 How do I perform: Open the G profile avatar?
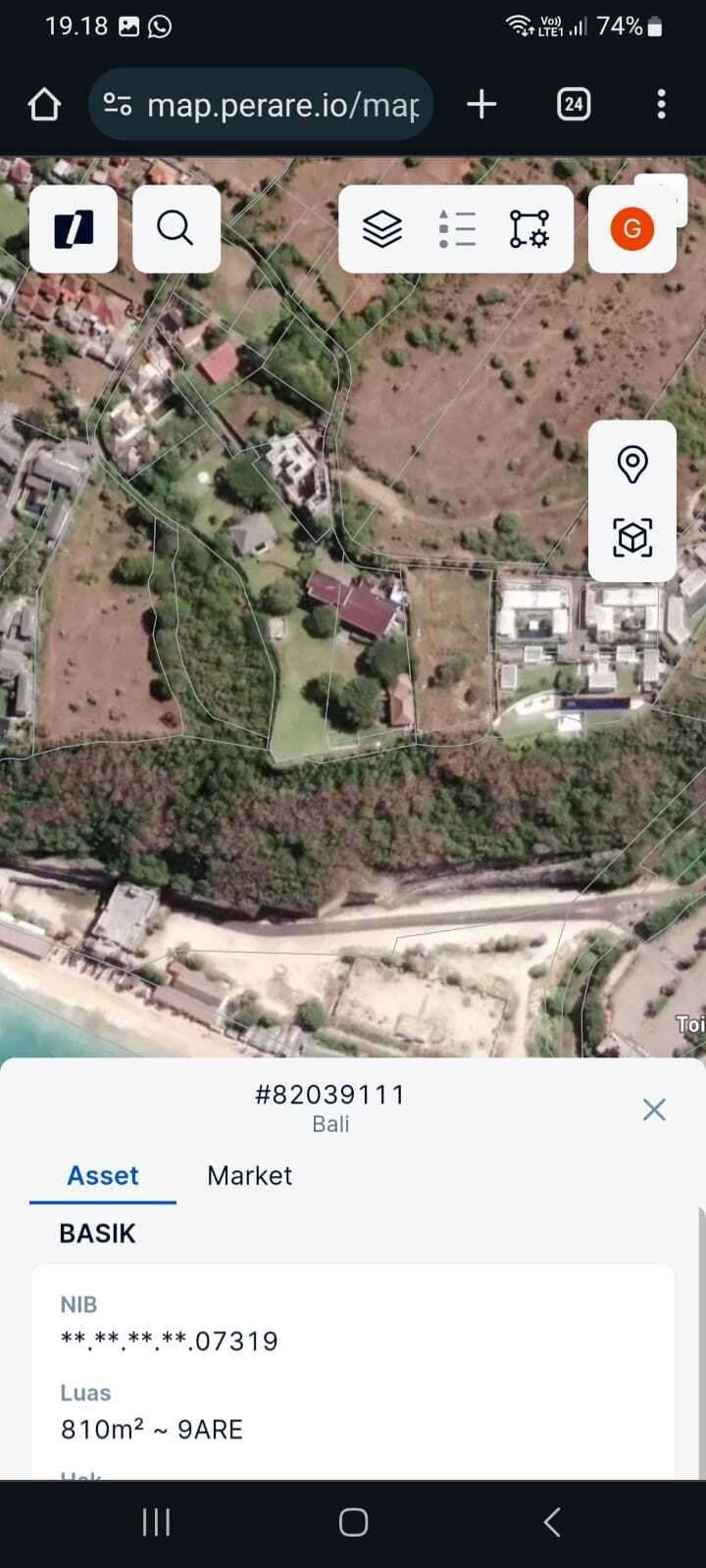click(632, 229)
